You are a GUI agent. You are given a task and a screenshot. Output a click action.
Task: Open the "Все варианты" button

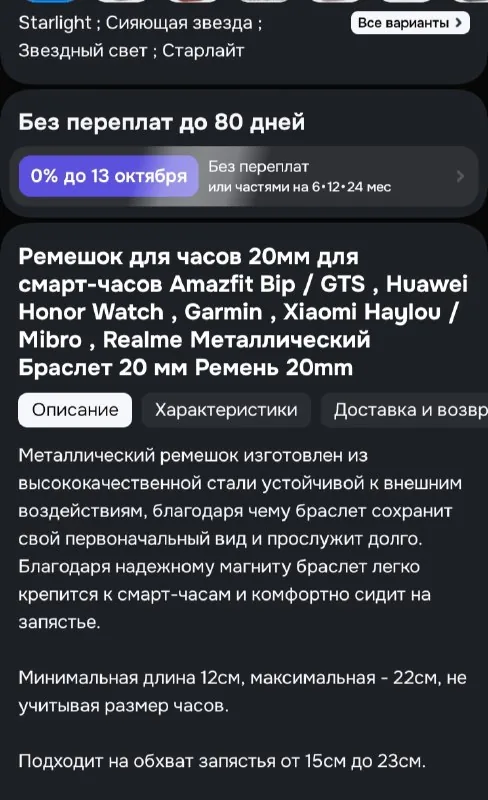(410, 23)
